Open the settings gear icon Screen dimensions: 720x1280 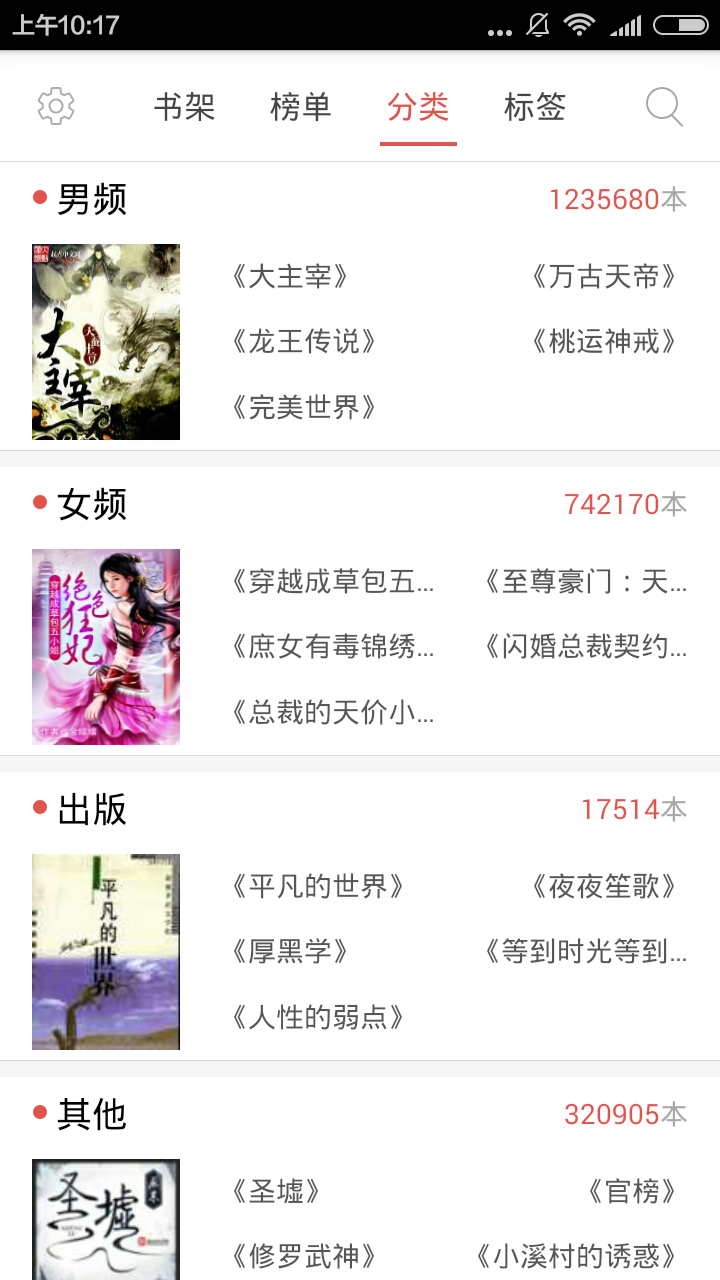[x=55, y=105]
